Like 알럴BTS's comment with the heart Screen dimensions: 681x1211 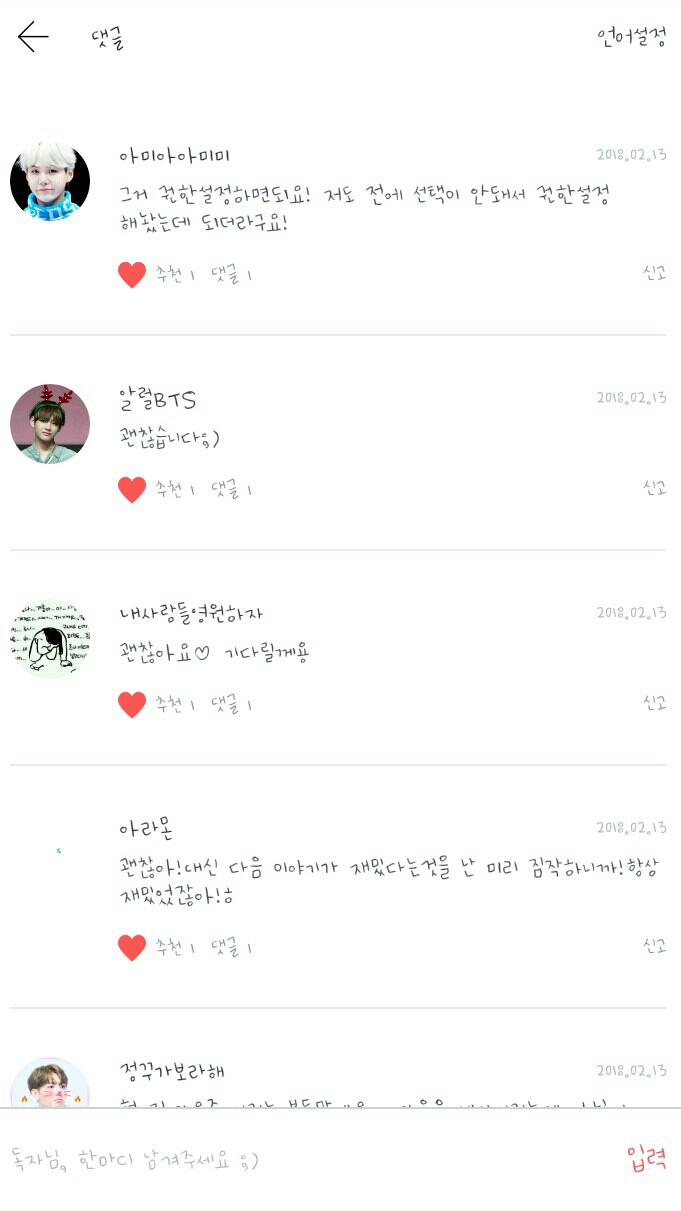(x=132, y=490)
